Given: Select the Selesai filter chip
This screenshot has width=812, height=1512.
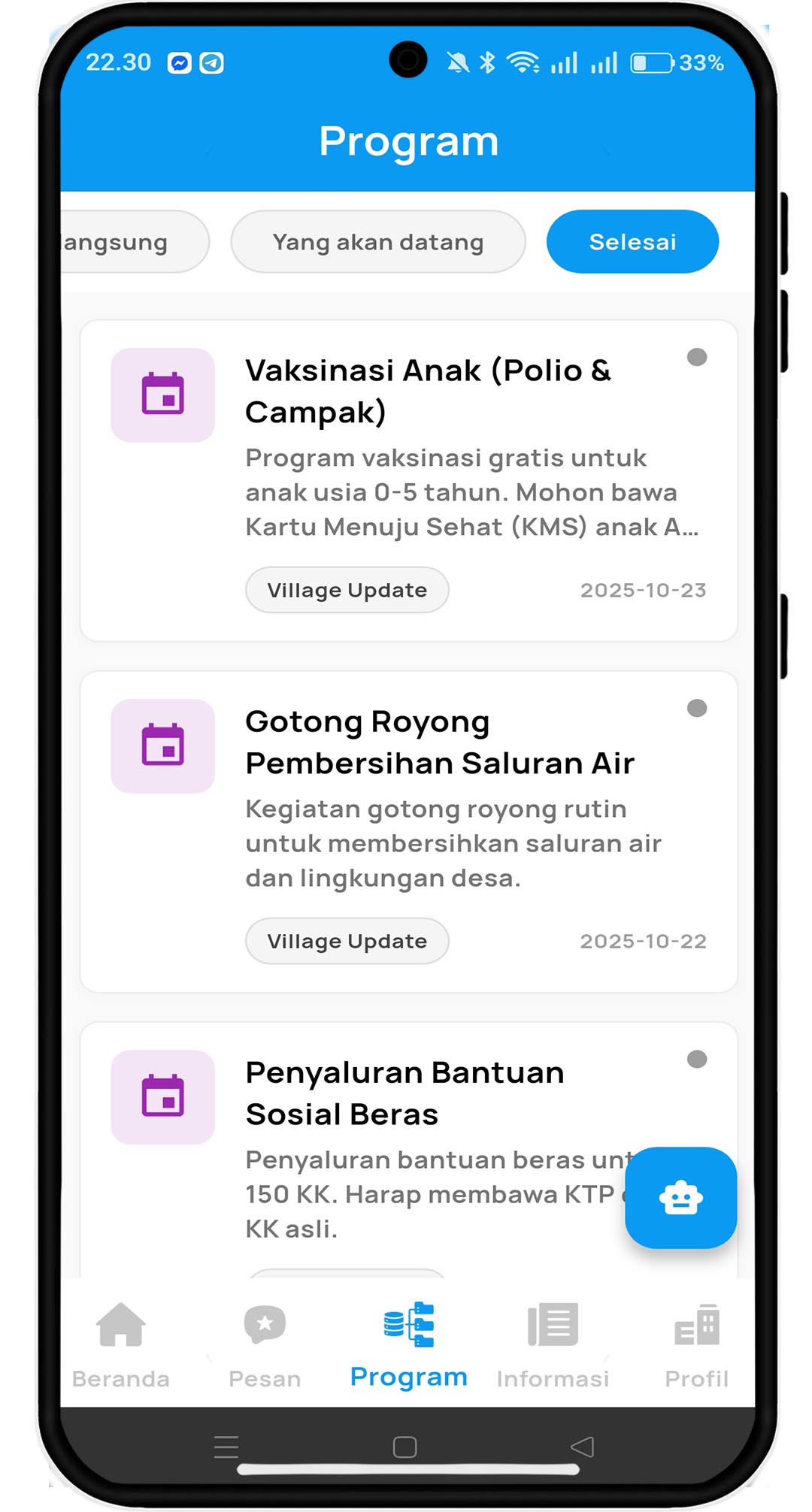Looking at the screenshot, I should pos(632,242).
